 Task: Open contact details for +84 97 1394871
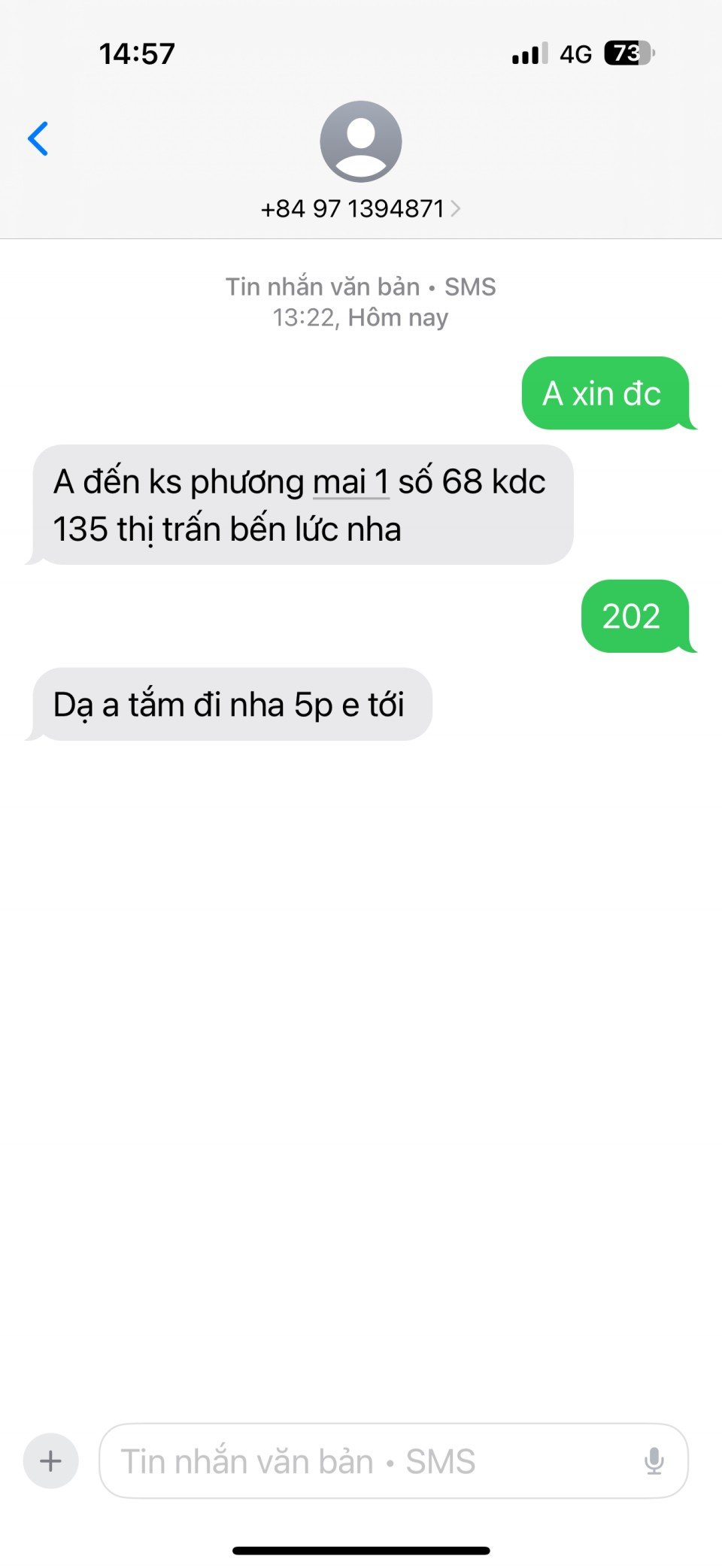coord(360,208)
